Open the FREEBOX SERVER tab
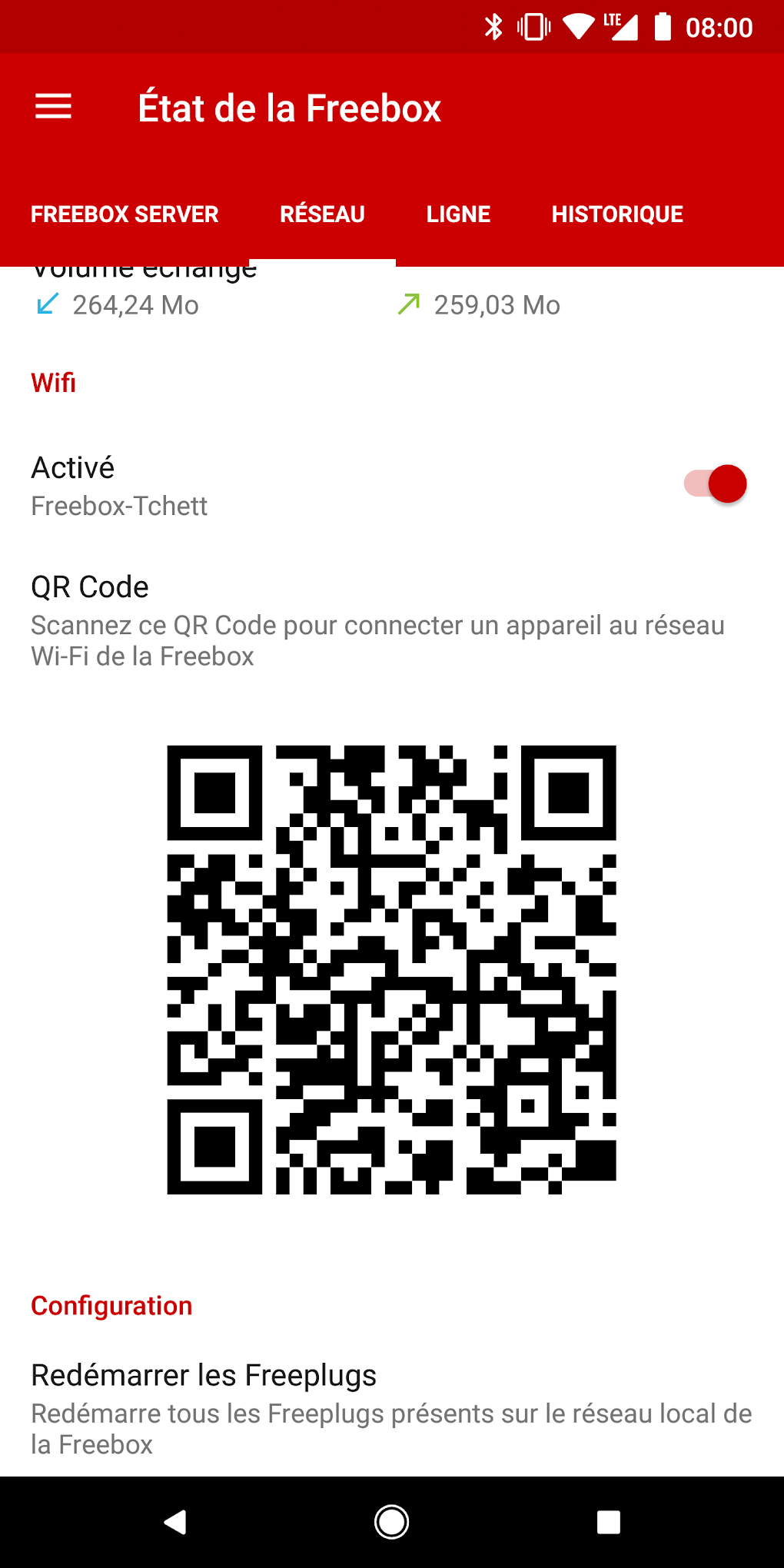This screenshot has height=1568, width=784. (124, 214)
